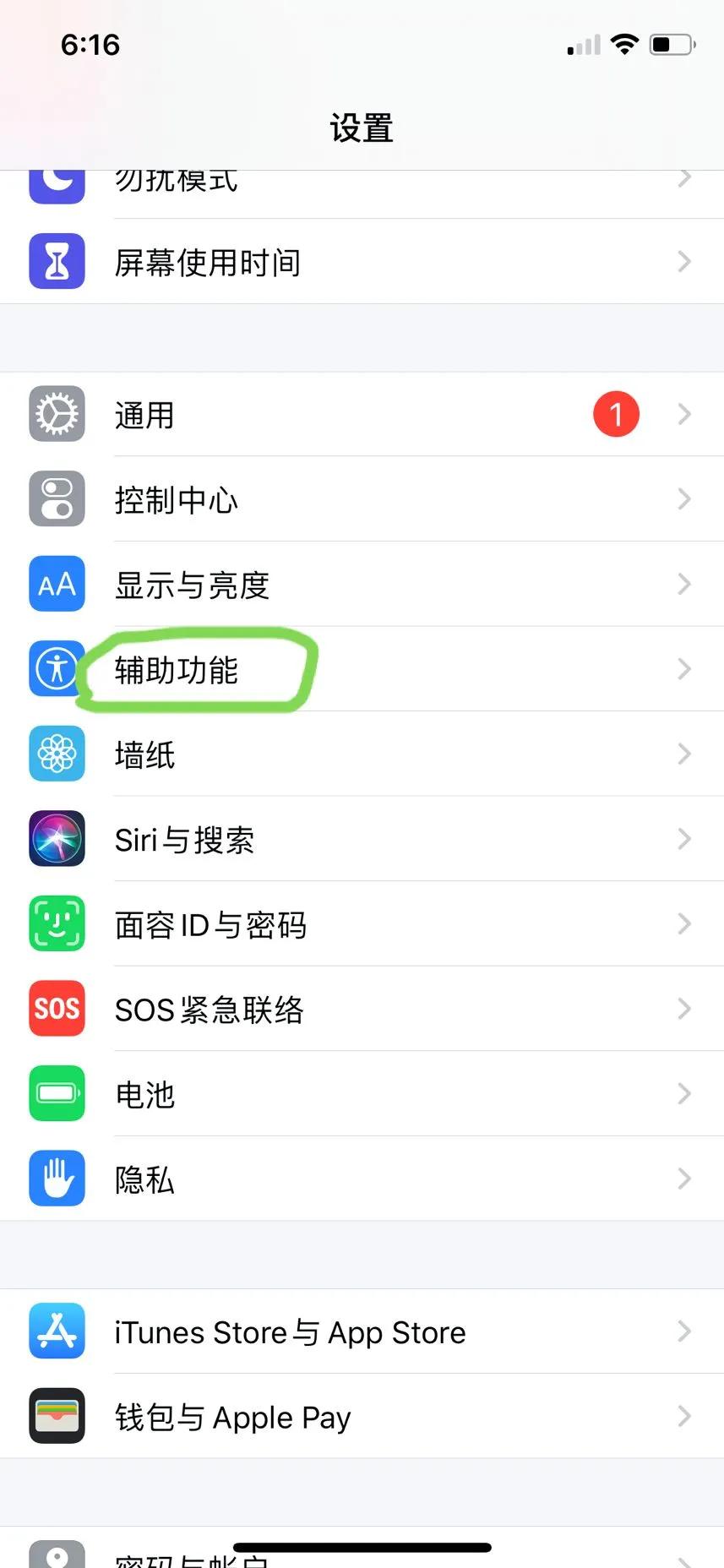Open the iTunes Store 与 App Store icon
The height and width of the screenshot is (1568, 724).
[57, 1331]
